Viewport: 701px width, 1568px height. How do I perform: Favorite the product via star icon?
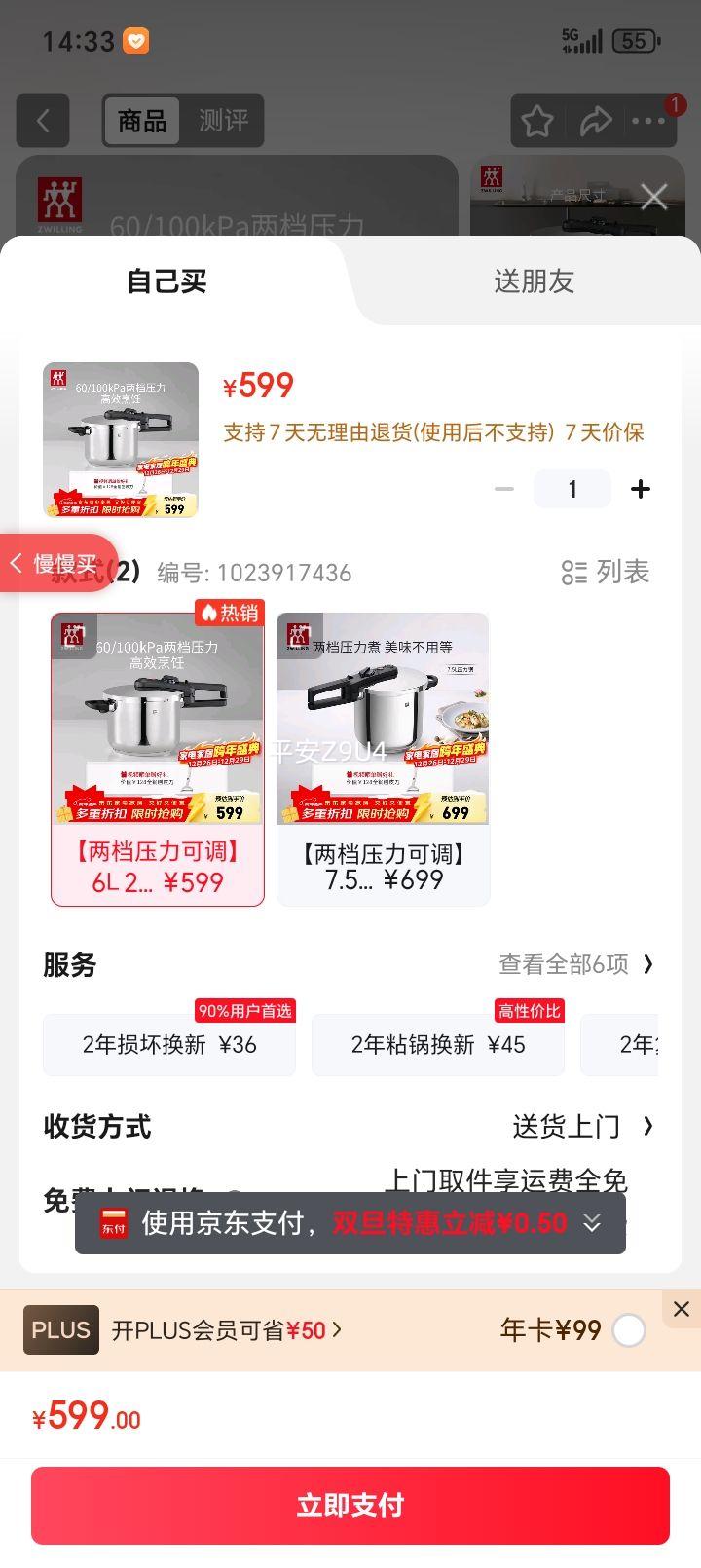click(537, 121)
